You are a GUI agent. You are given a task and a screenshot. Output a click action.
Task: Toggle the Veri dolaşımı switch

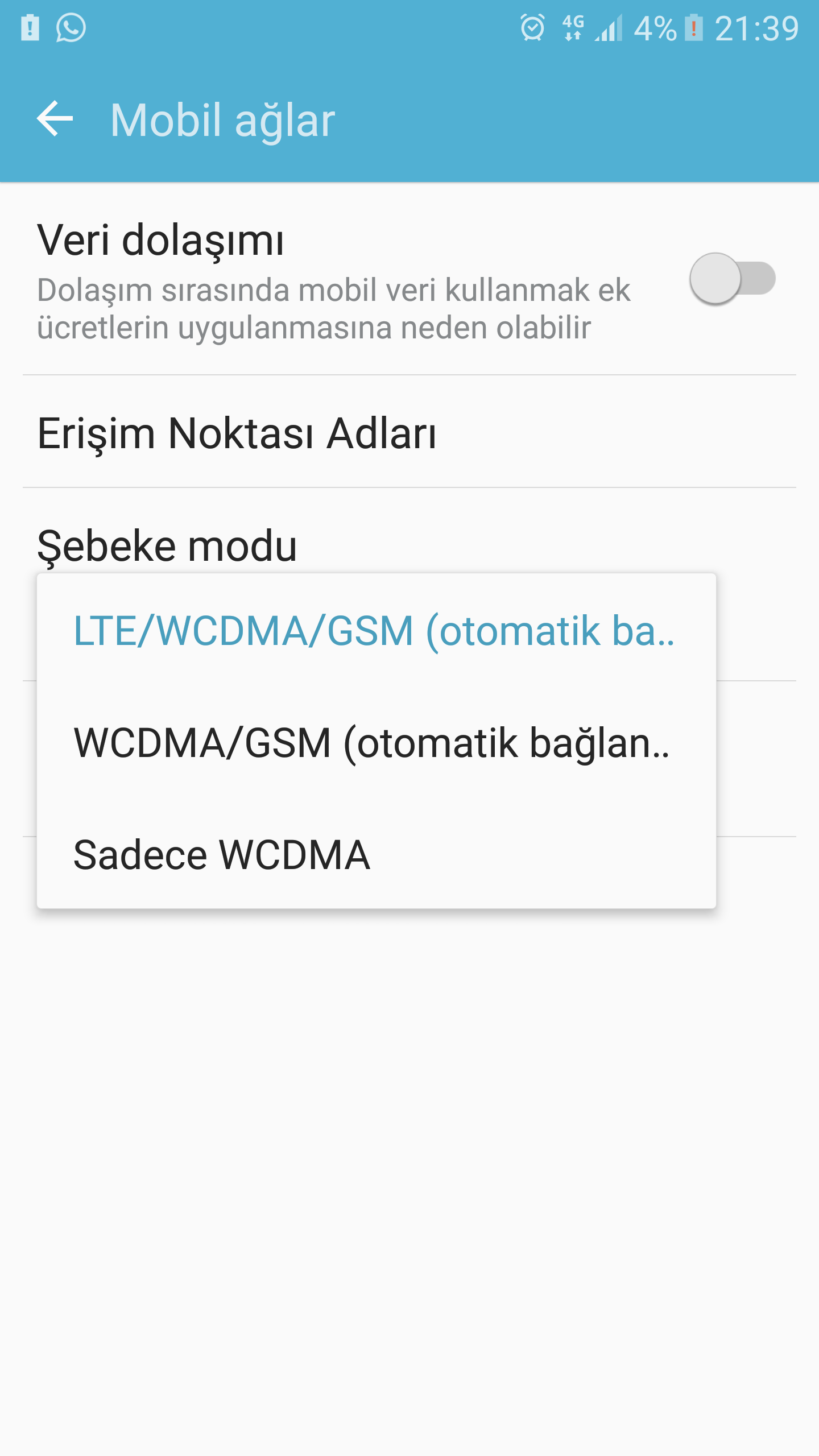click(x=732, y=279)
